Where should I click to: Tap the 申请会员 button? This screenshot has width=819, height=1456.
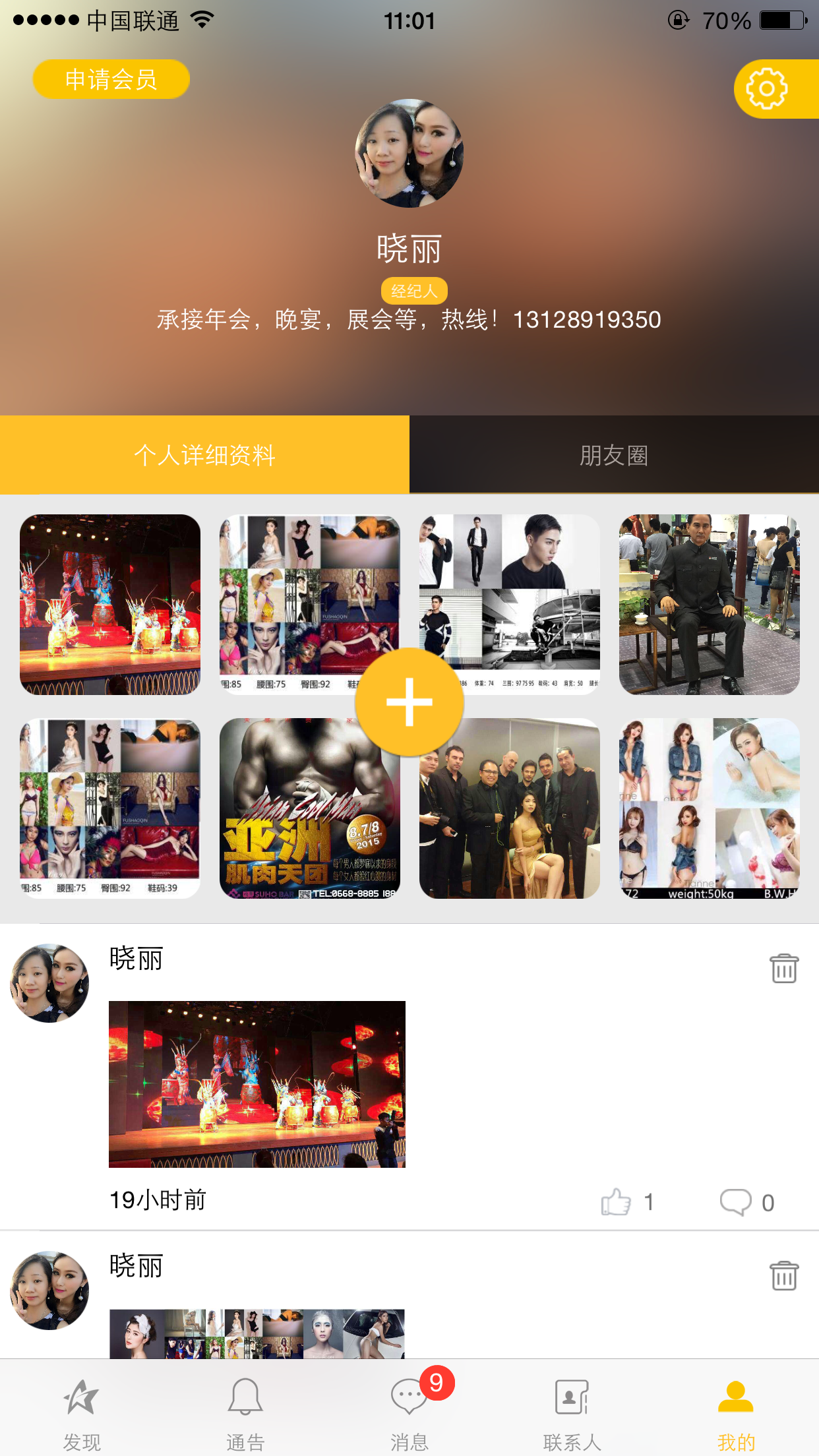(110, 78)
